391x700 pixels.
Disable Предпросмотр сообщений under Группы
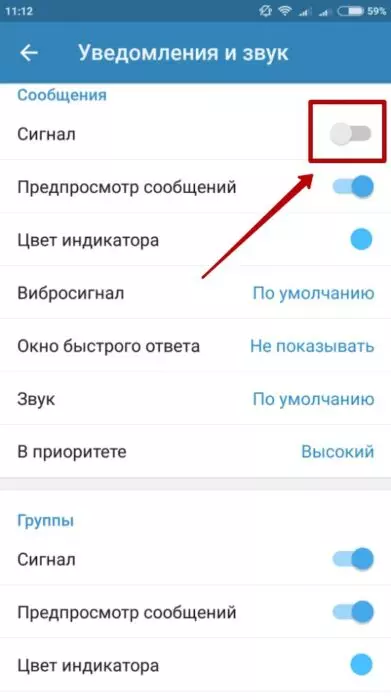[x=353, y=612]
